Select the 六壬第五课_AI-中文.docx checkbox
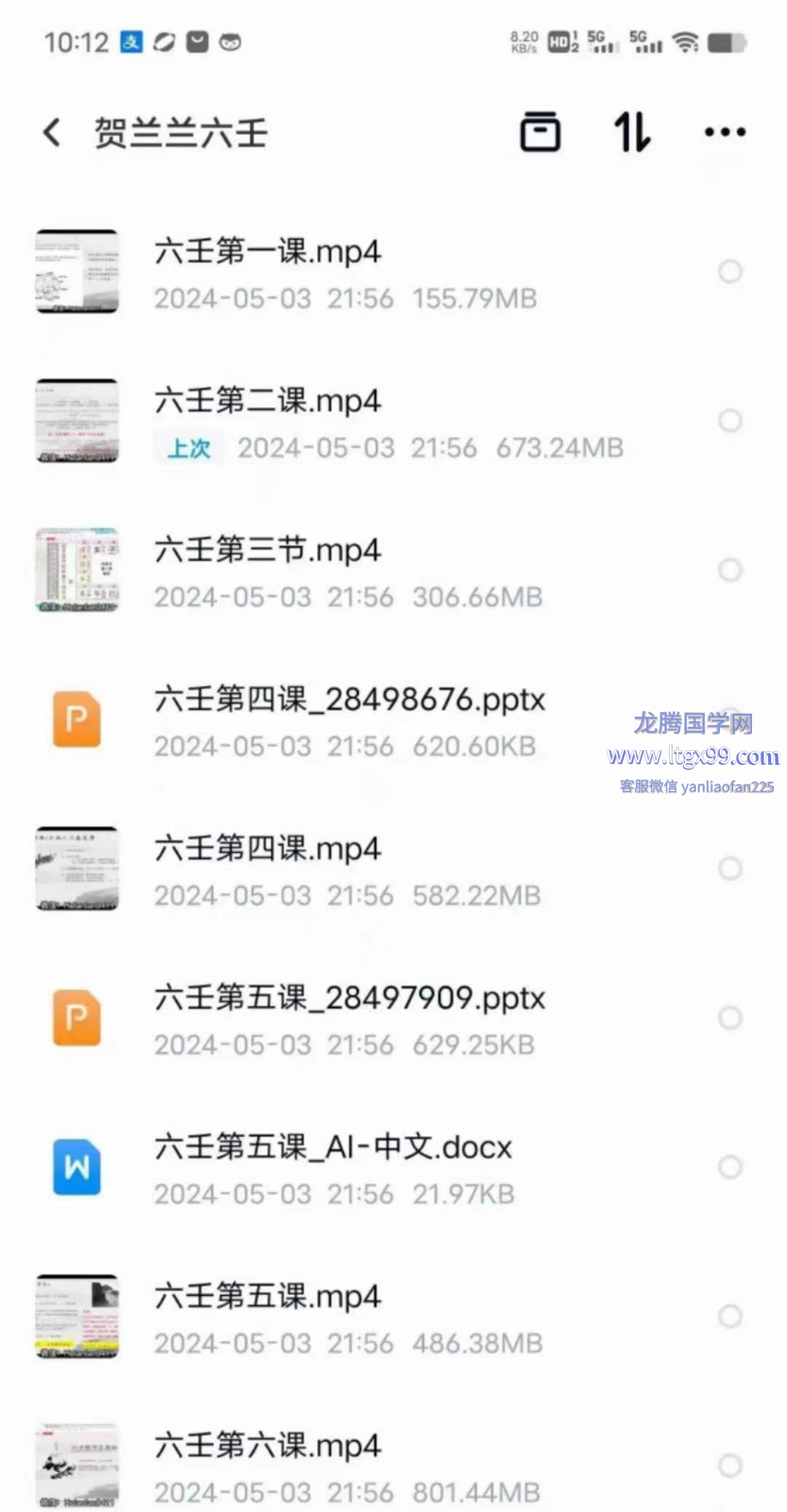 730,1168
